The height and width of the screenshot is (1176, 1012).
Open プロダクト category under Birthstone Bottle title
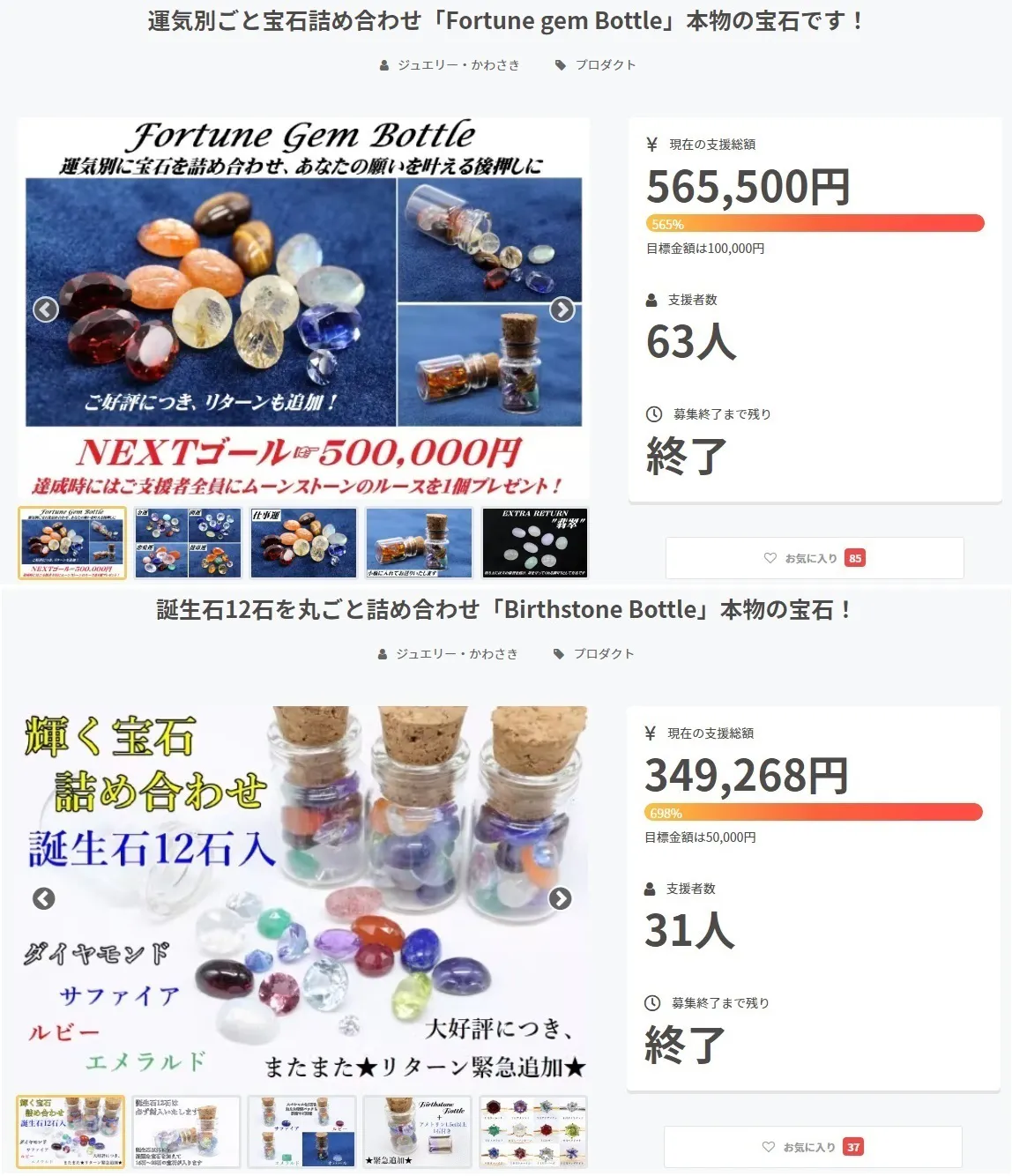click(x=603, y=654)
